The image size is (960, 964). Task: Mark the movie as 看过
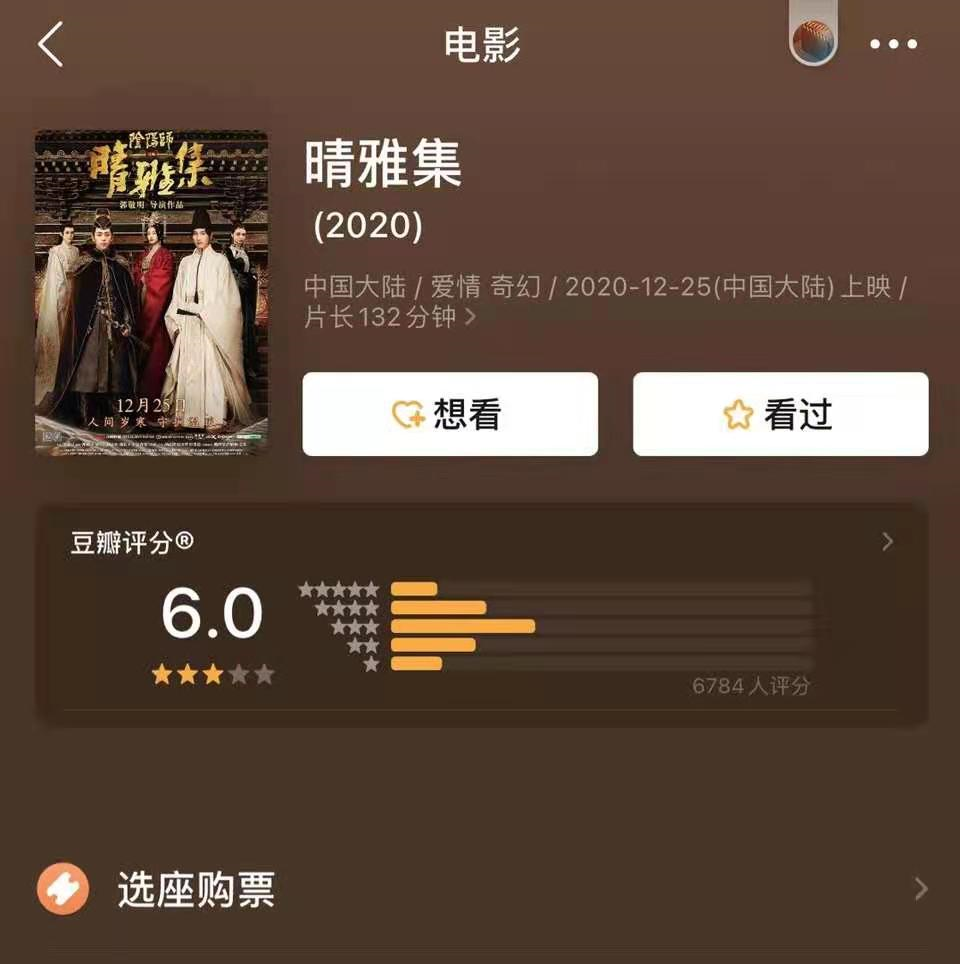coord(780,414)
